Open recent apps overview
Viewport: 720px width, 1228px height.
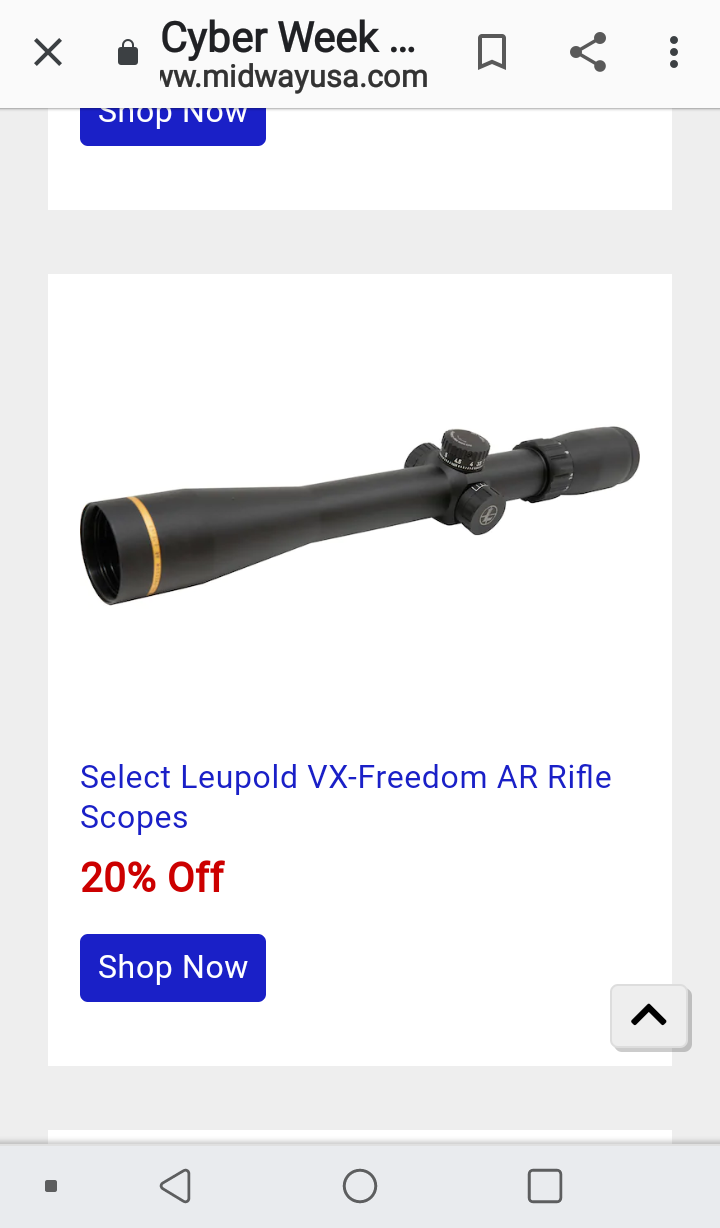click(544, 1186)
